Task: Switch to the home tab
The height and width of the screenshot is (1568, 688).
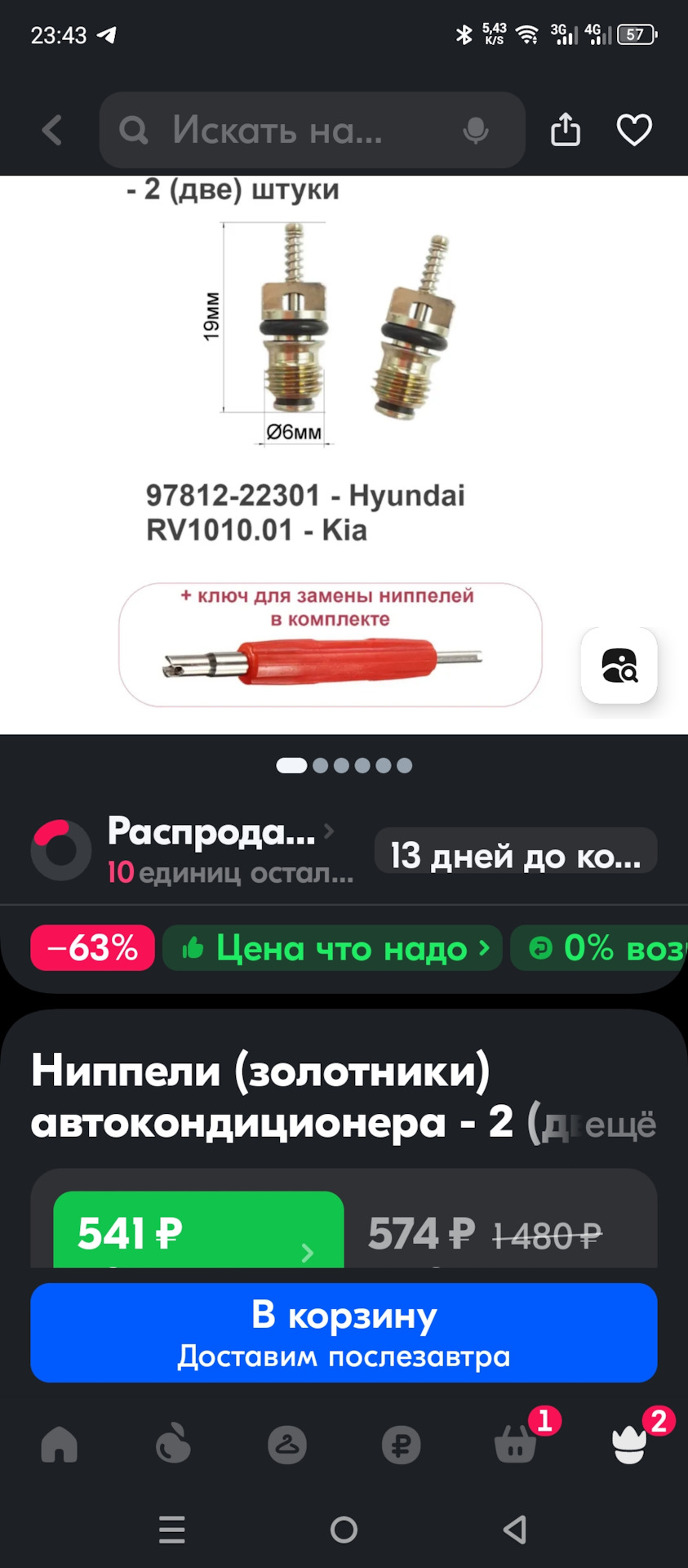Action: coord(59,1444)
